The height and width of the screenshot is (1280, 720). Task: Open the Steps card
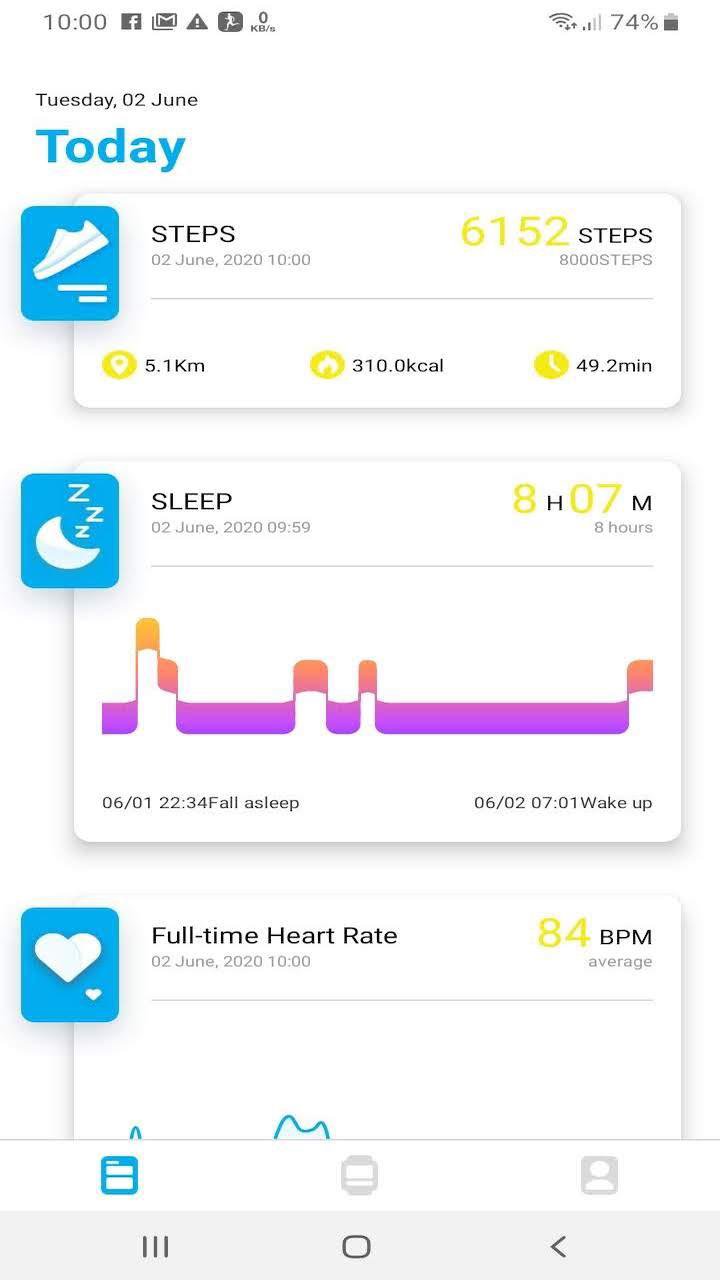pos(377,300)
